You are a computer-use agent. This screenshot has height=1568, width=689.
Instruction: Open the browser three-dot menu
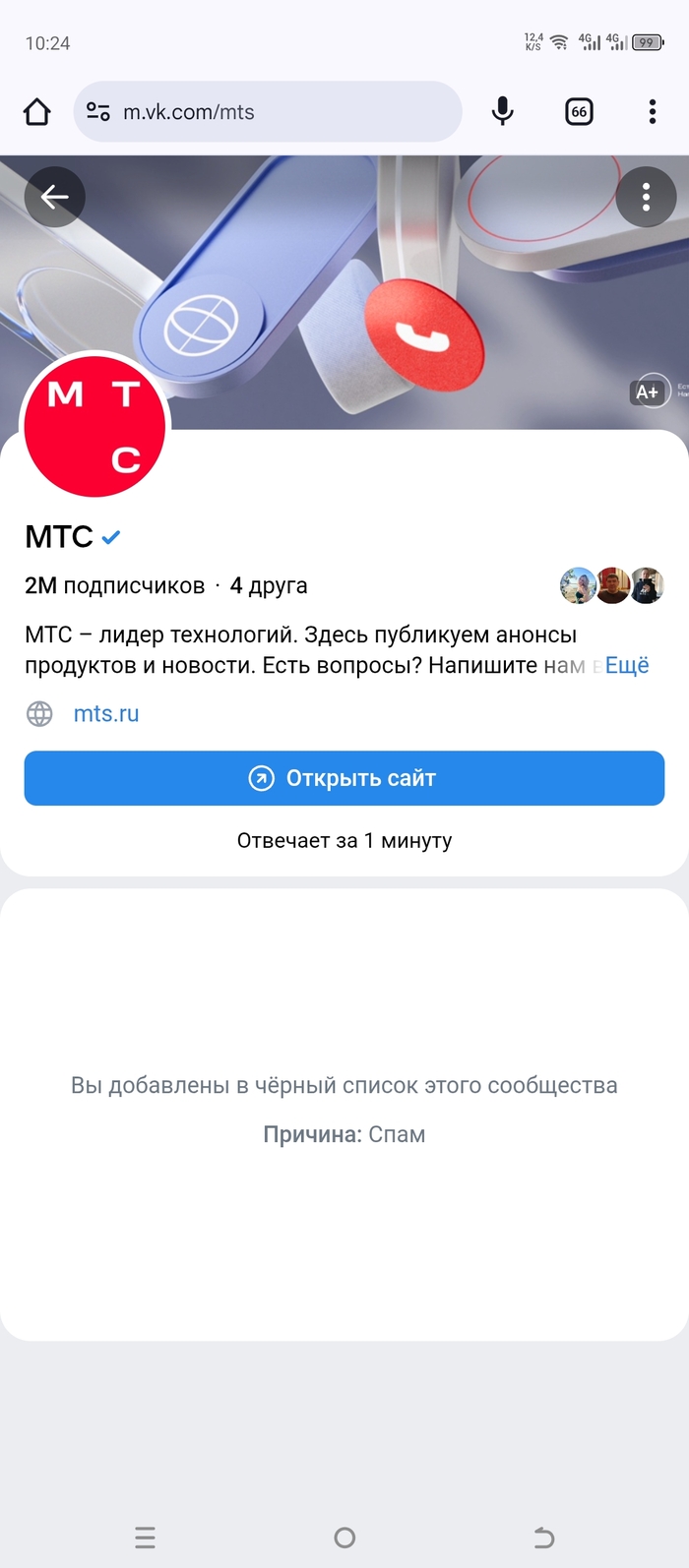[x=652, y=112]
